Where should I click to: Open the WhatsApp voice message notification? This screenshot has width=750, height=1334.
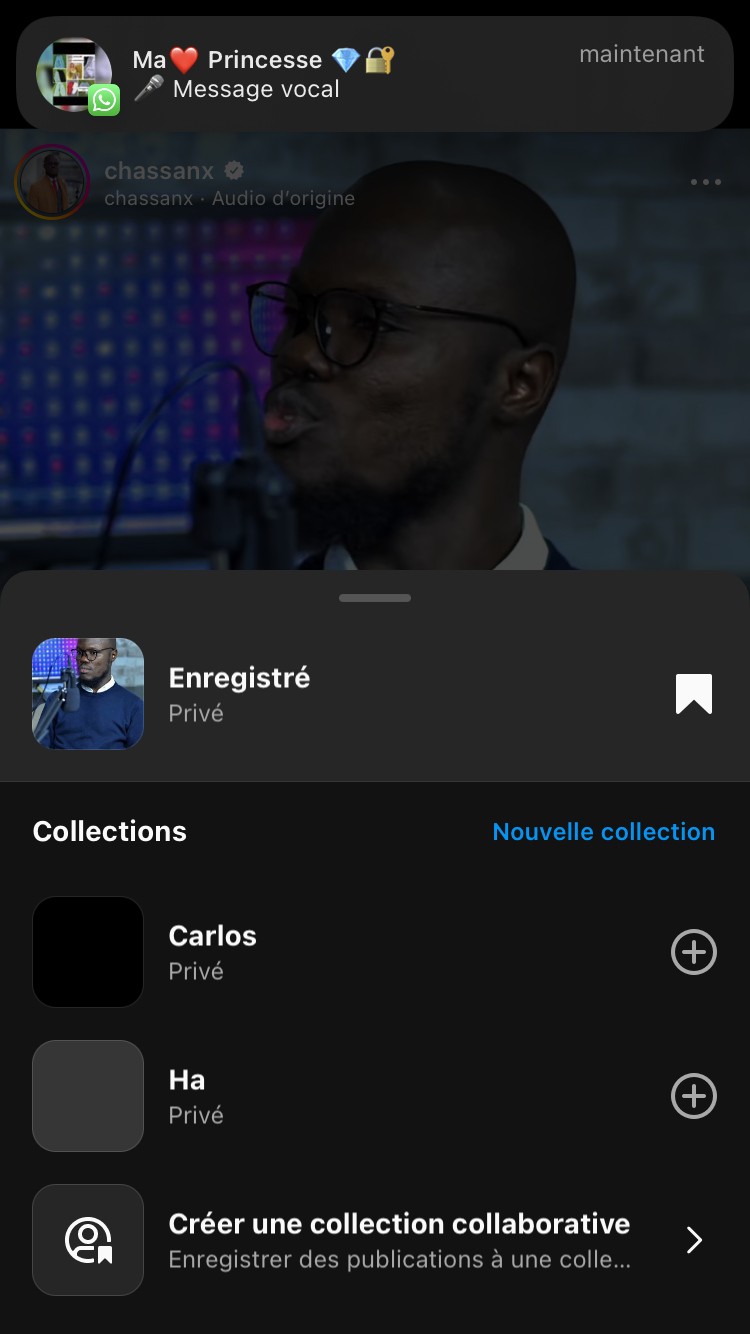(375, 74)
